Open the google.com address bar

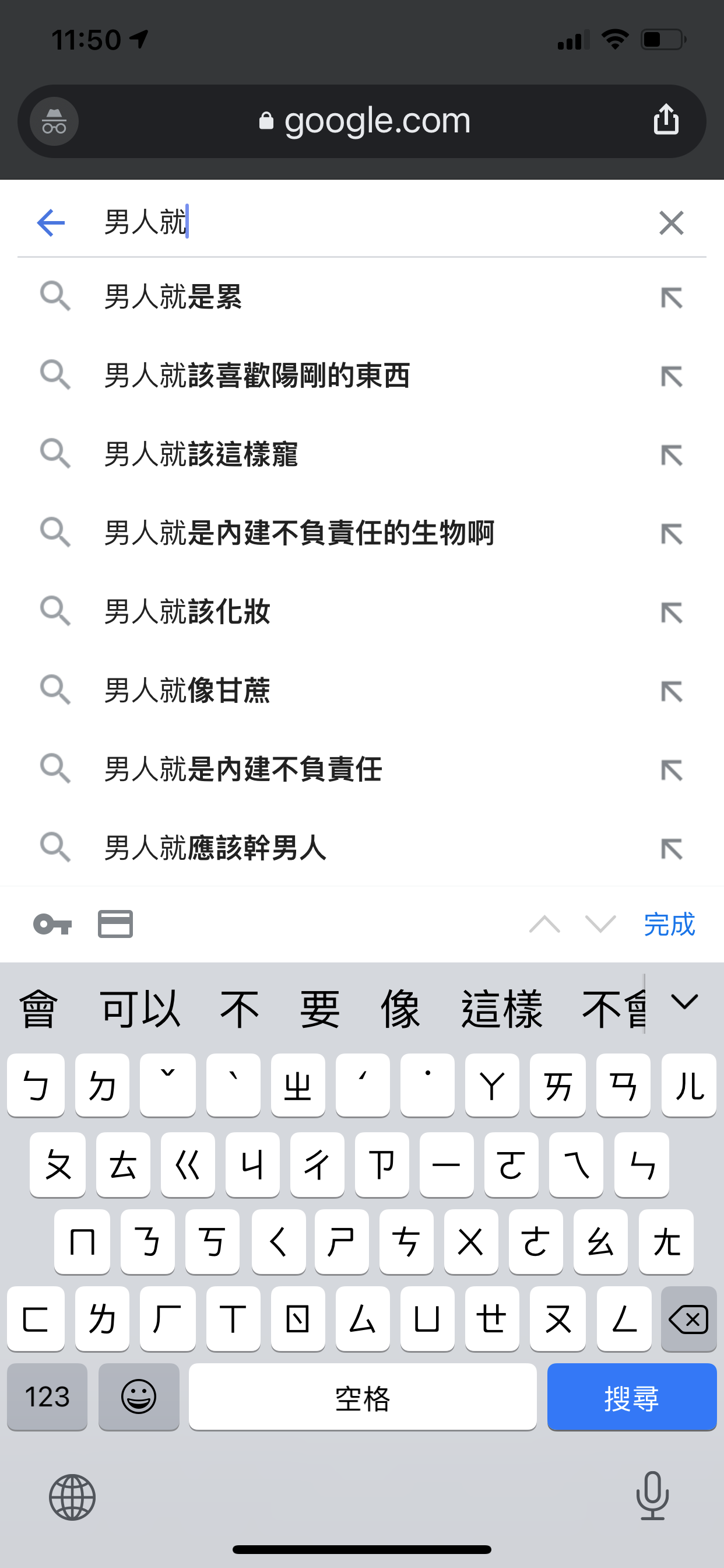pos(365,121)
